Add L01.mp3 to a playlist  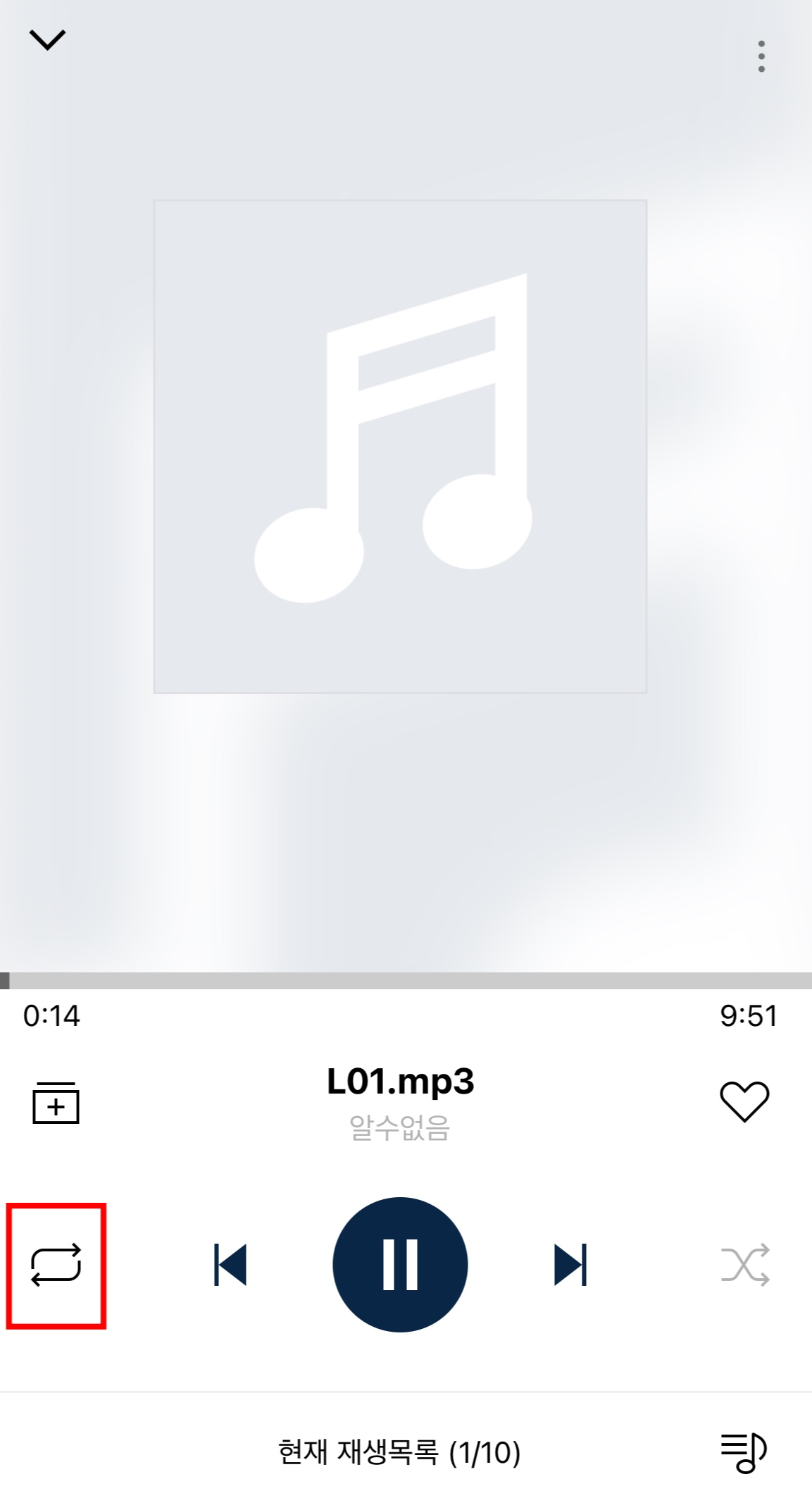[x=56, y=1103]
